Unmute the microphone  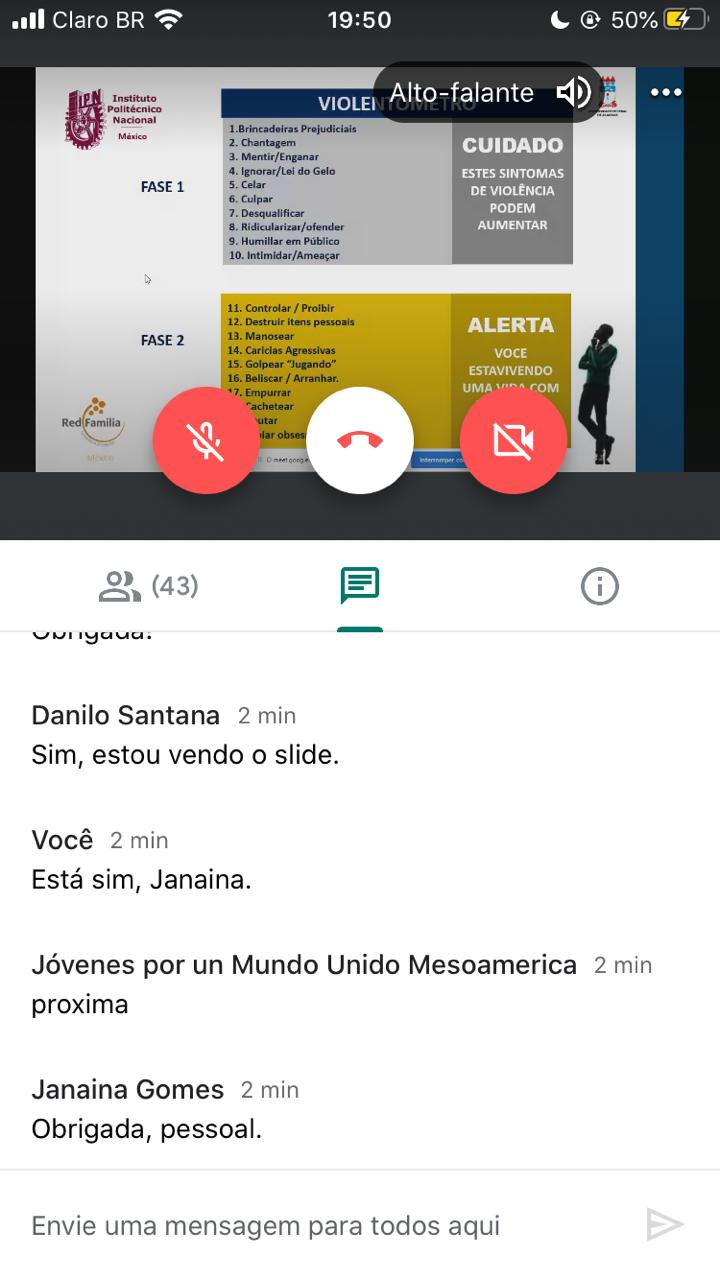(206, 440)
